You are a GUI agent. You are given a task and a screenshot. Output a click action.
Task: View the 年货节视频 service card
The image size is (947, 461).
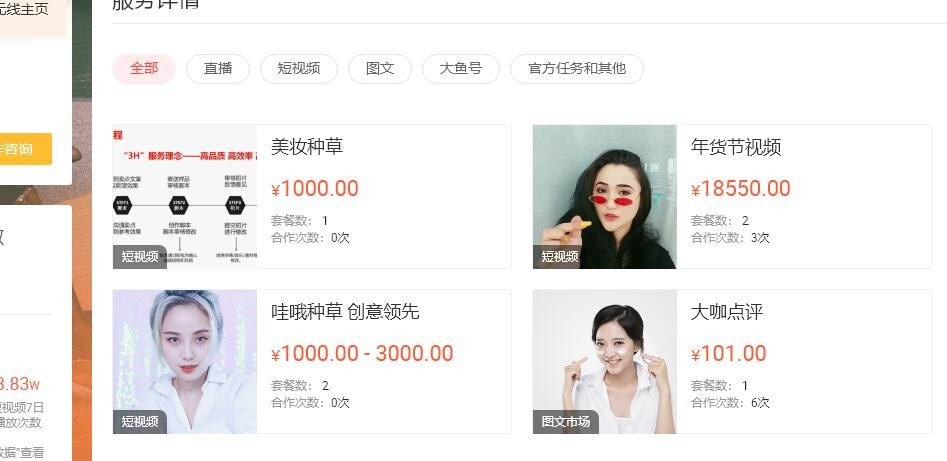[736, 147]
